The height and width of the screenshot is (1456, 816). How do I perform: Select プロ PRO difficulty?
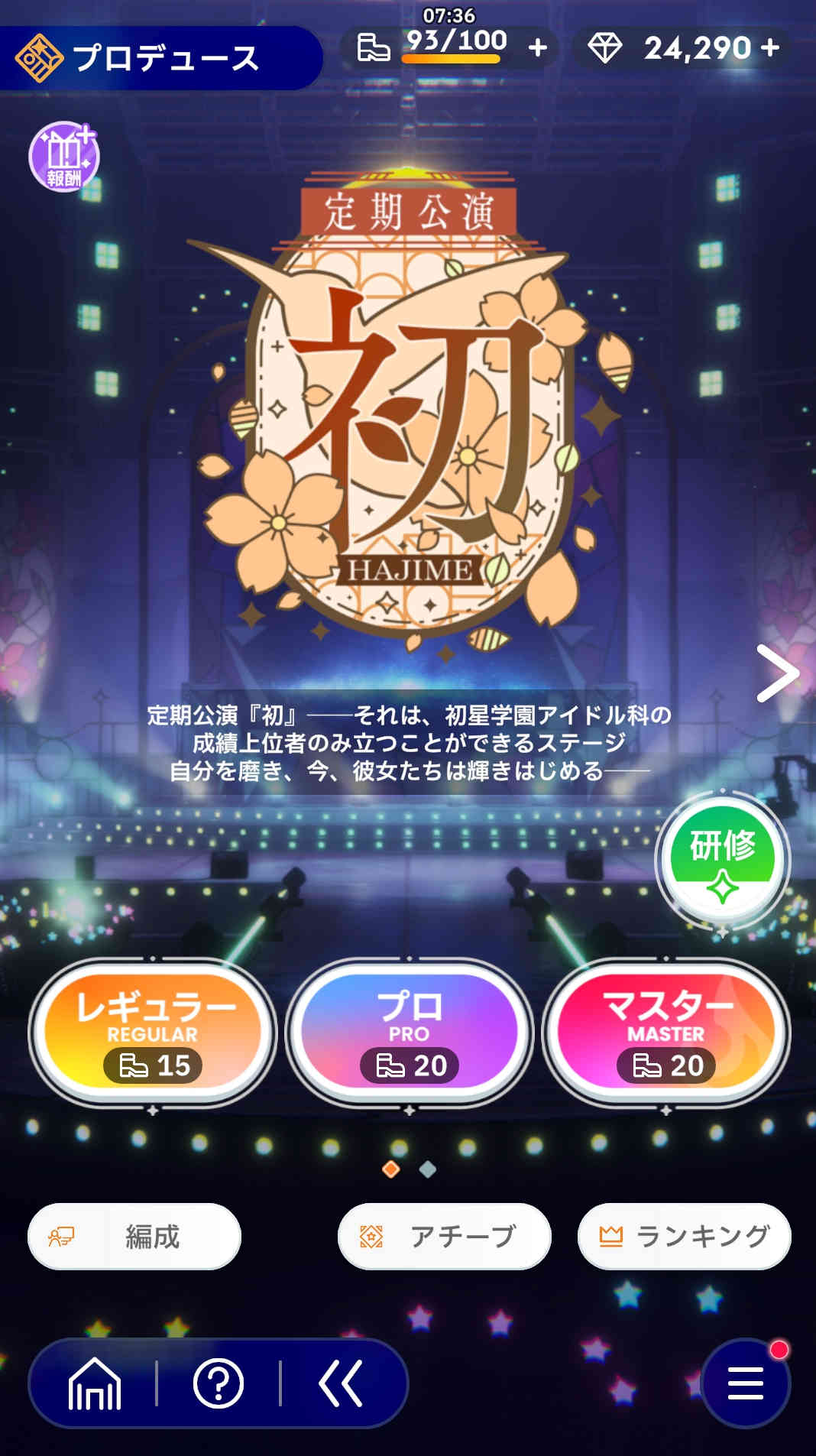coord(409,1033)
